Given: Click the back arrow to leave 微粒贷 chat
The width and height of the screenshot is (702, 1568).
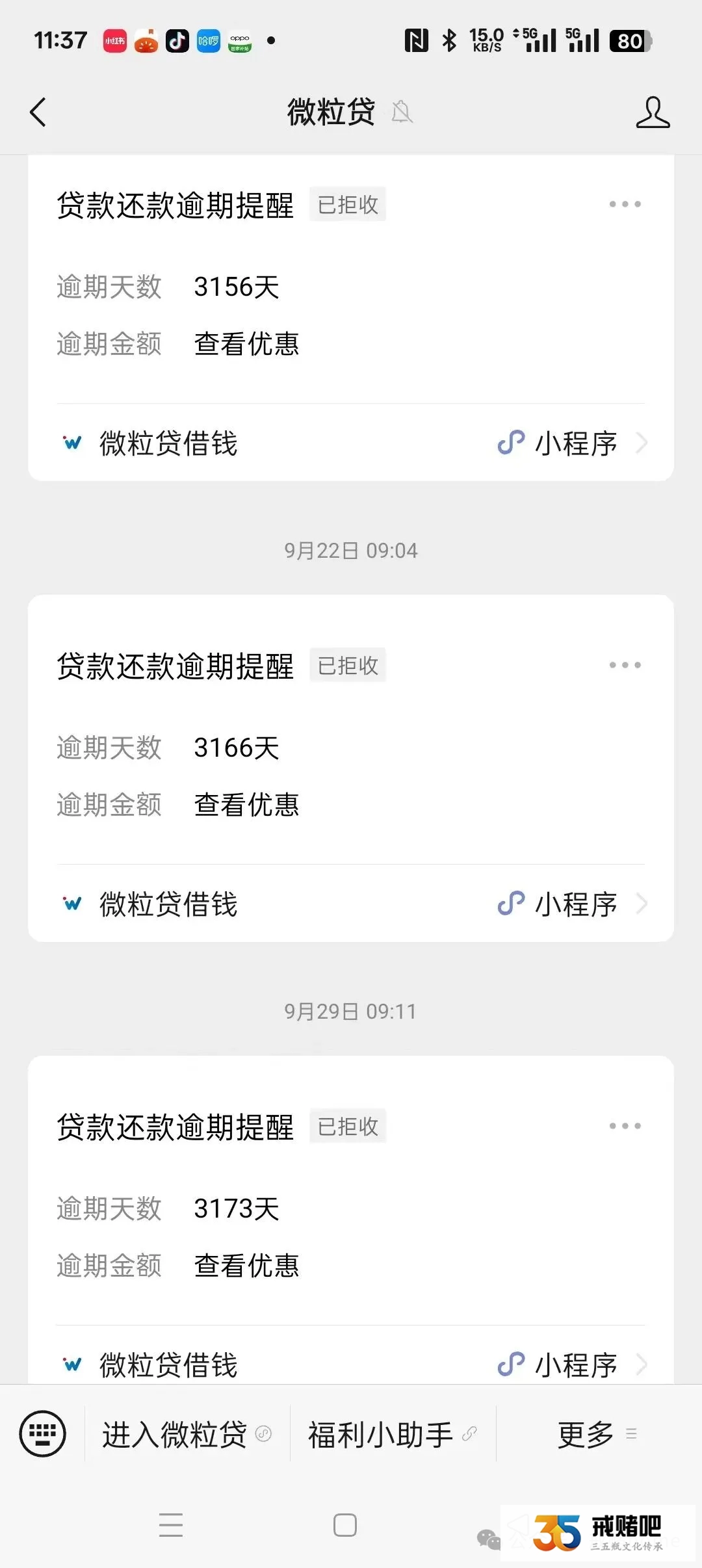Looking at the screenshot, I should coord(37,111).
